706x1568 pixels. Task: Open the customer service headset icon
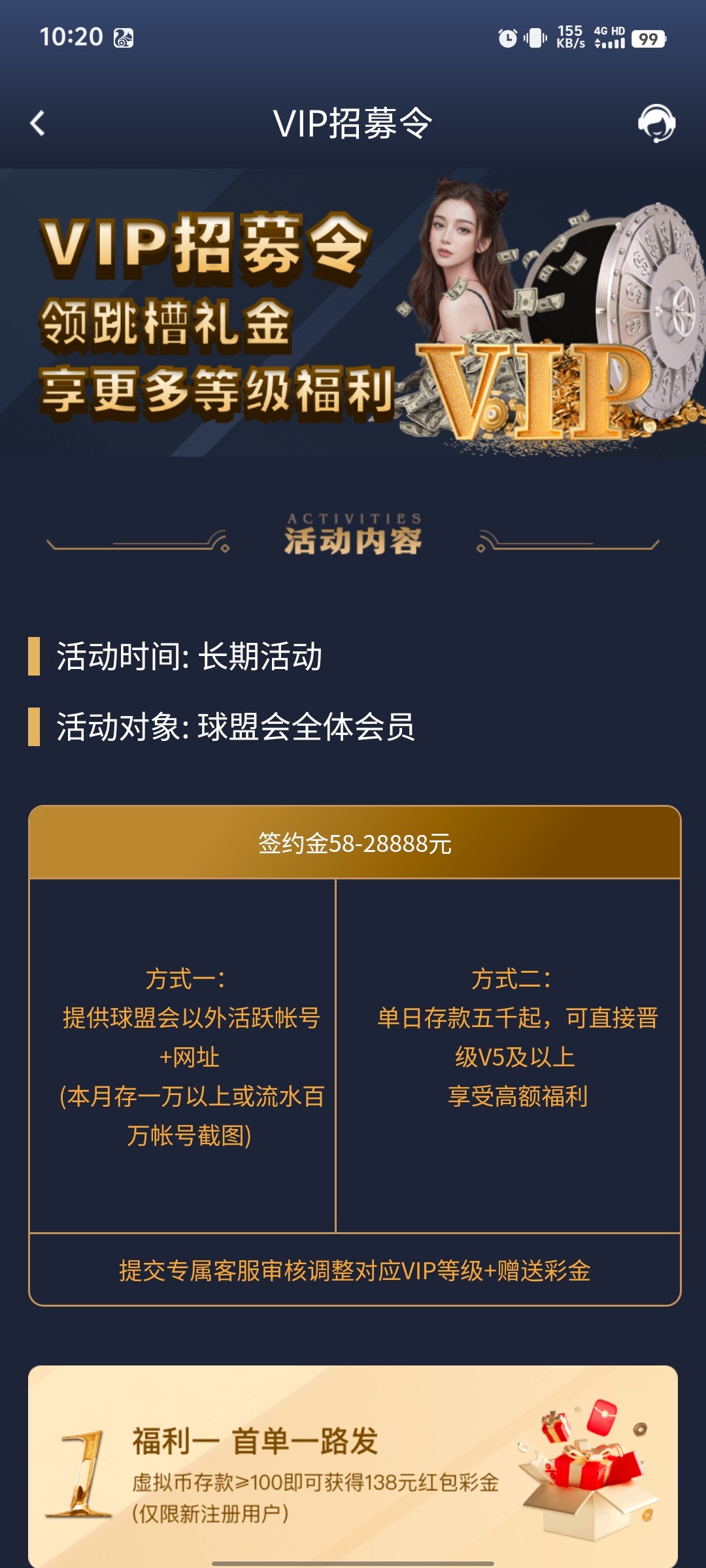coord(656,123)
